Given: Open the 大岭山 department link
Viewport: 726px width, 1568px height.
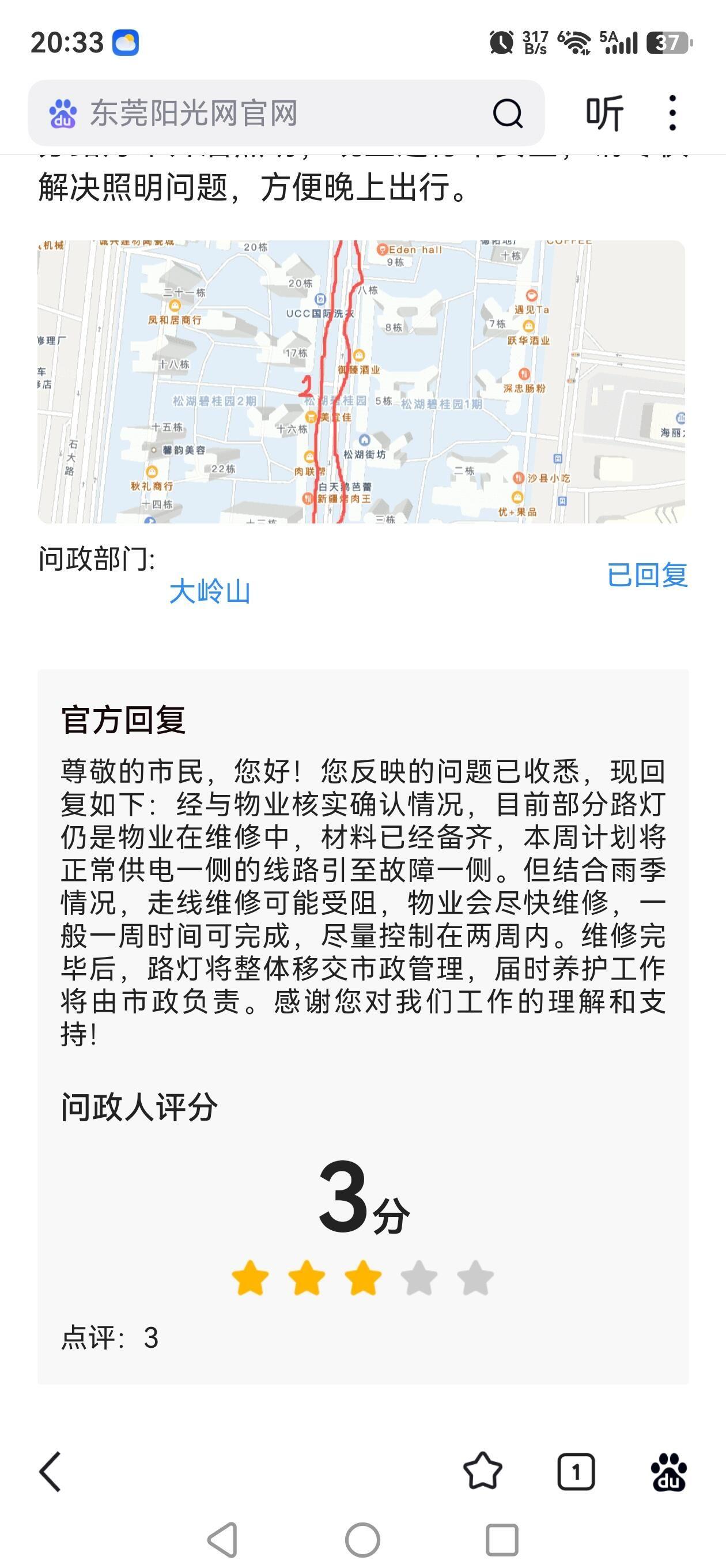Looking at the screenshot, I should pyautogui.click(x=210, y=591).
